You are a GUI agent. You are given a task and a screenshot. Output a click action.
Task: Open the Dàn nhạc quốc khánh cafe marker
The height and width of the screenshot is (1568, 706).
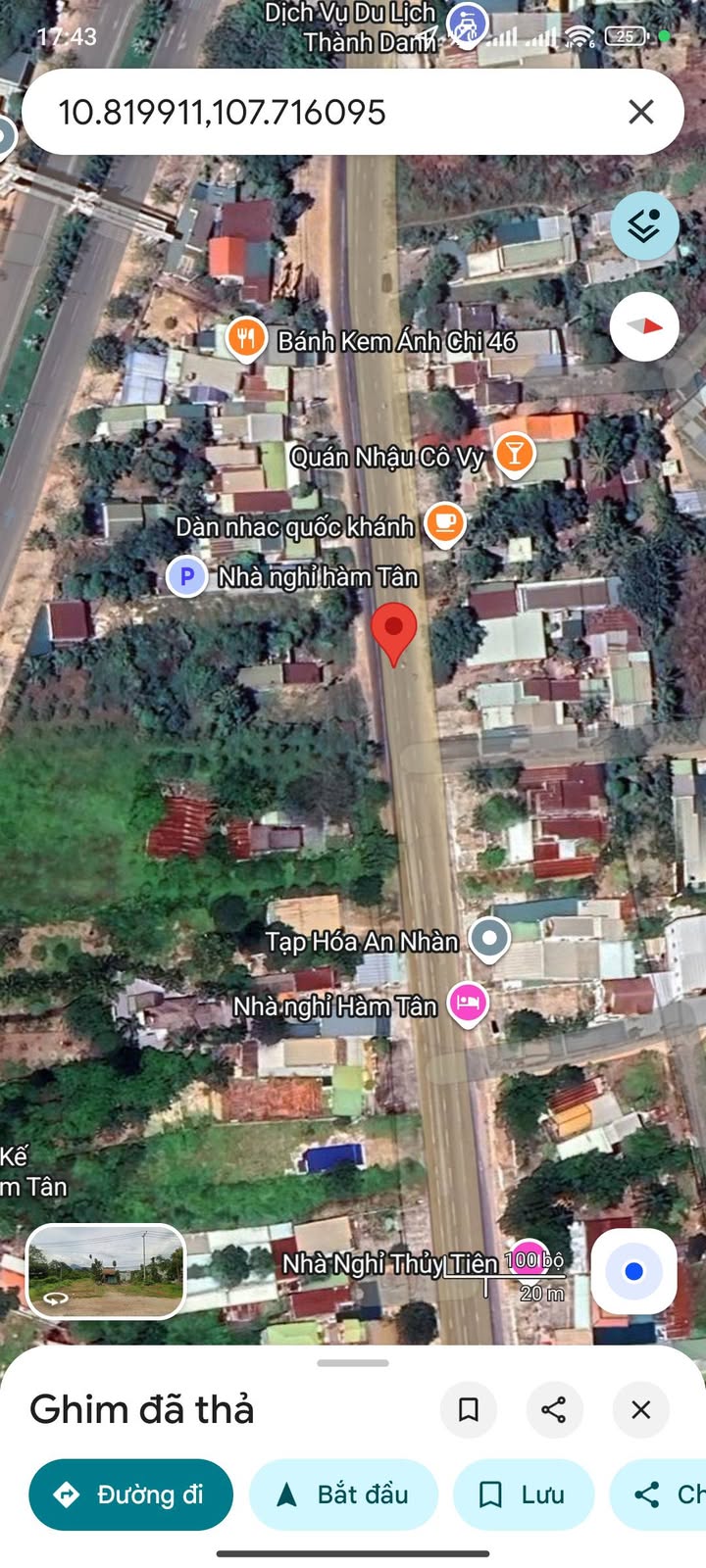coord(444,523)
